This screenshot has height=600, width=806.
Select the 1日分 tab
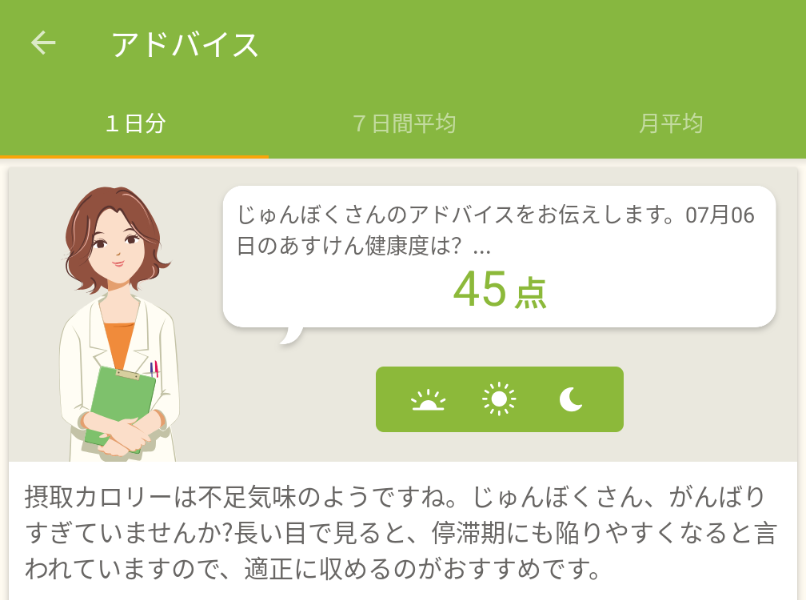pos(135,124)
